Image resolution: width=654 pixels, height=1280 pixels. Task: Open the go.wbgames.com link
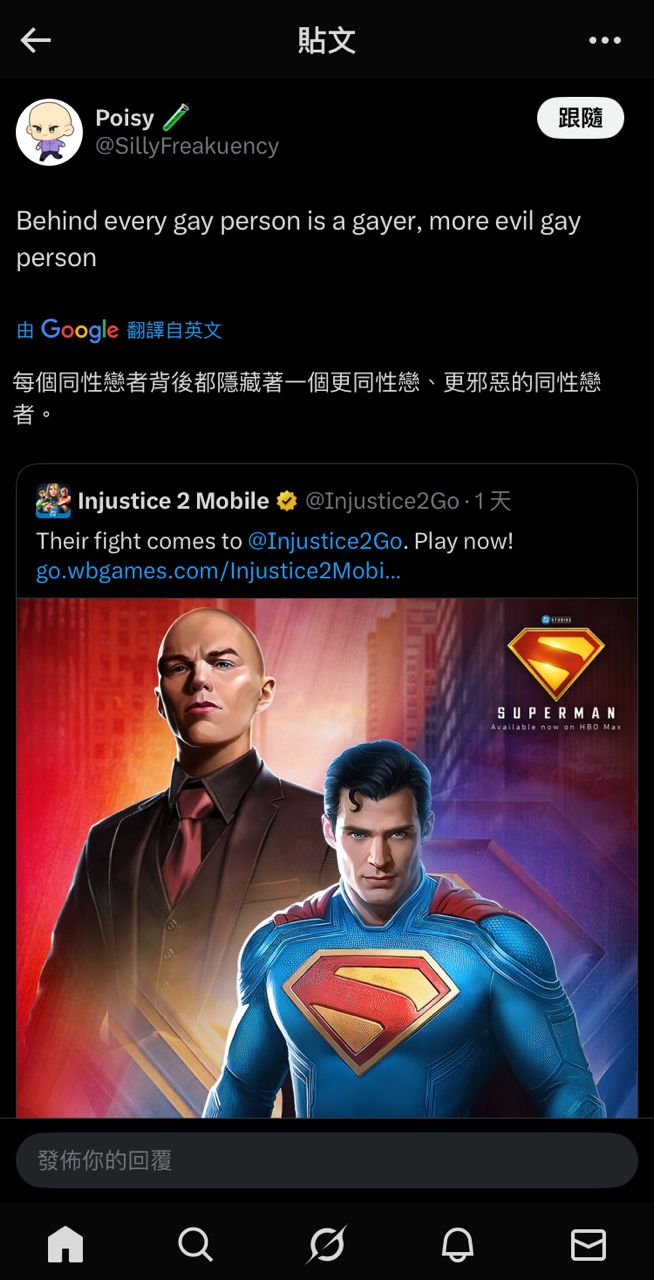[218, 571]
